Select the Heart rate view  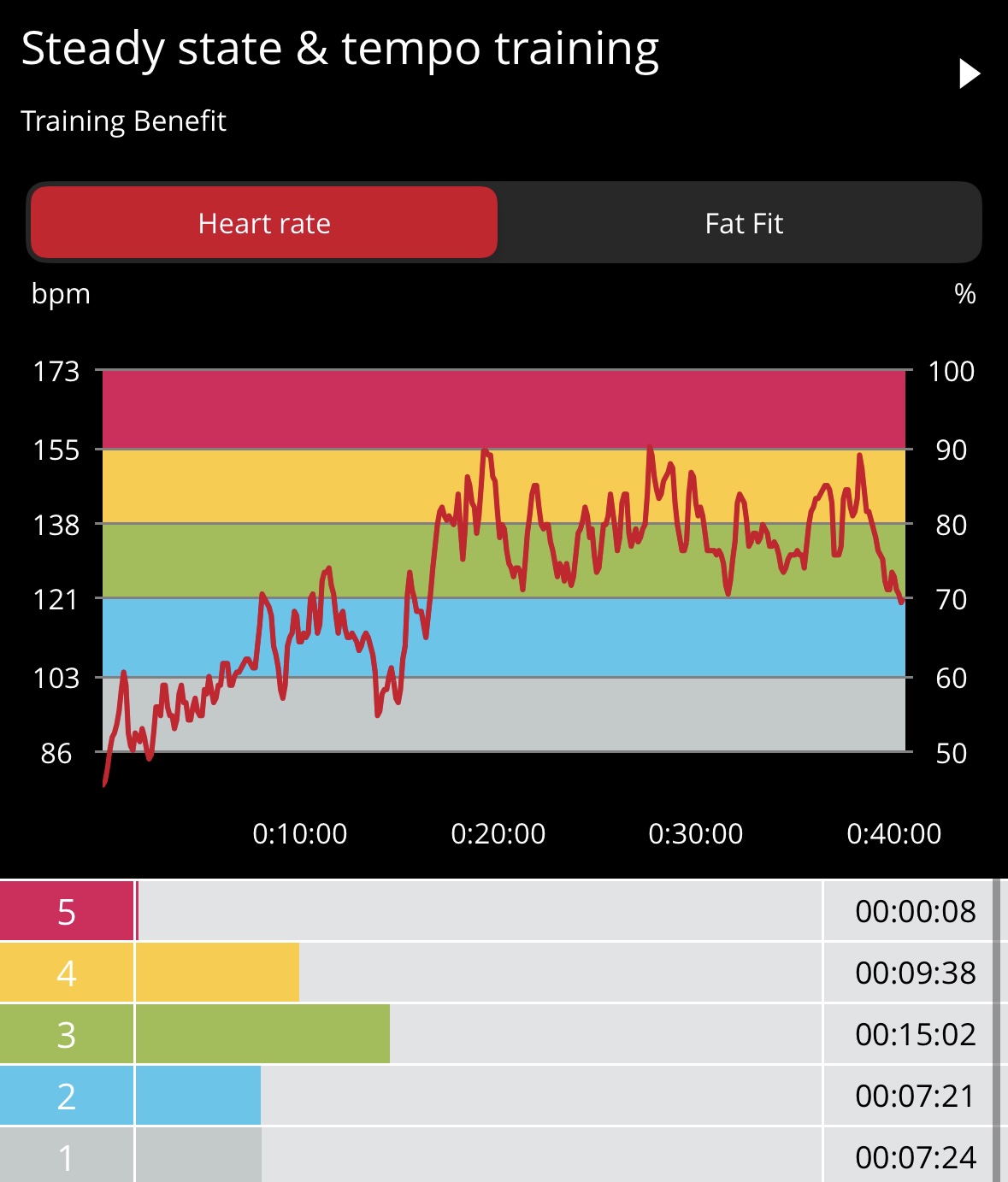pyautogui.click(x=264, y=223)
